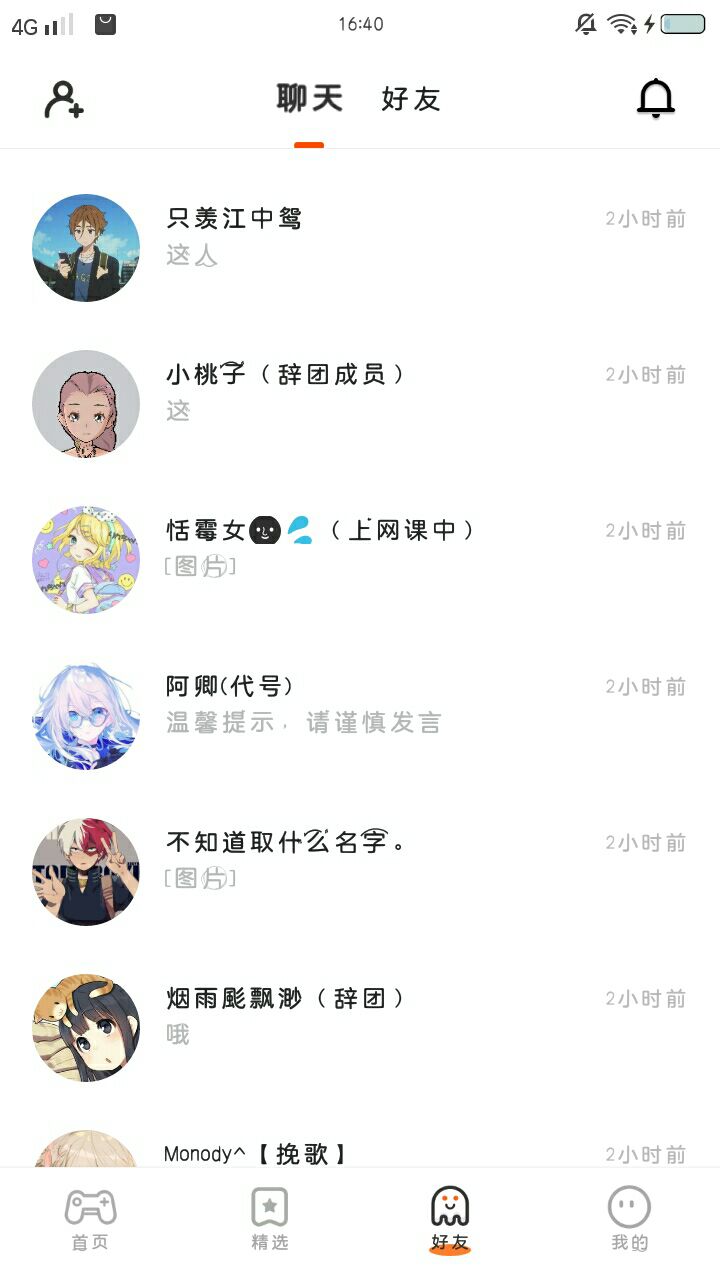
Task: Go to the 首页 bottom tab
Action: pyautogui.click(x=90, y=1219)
